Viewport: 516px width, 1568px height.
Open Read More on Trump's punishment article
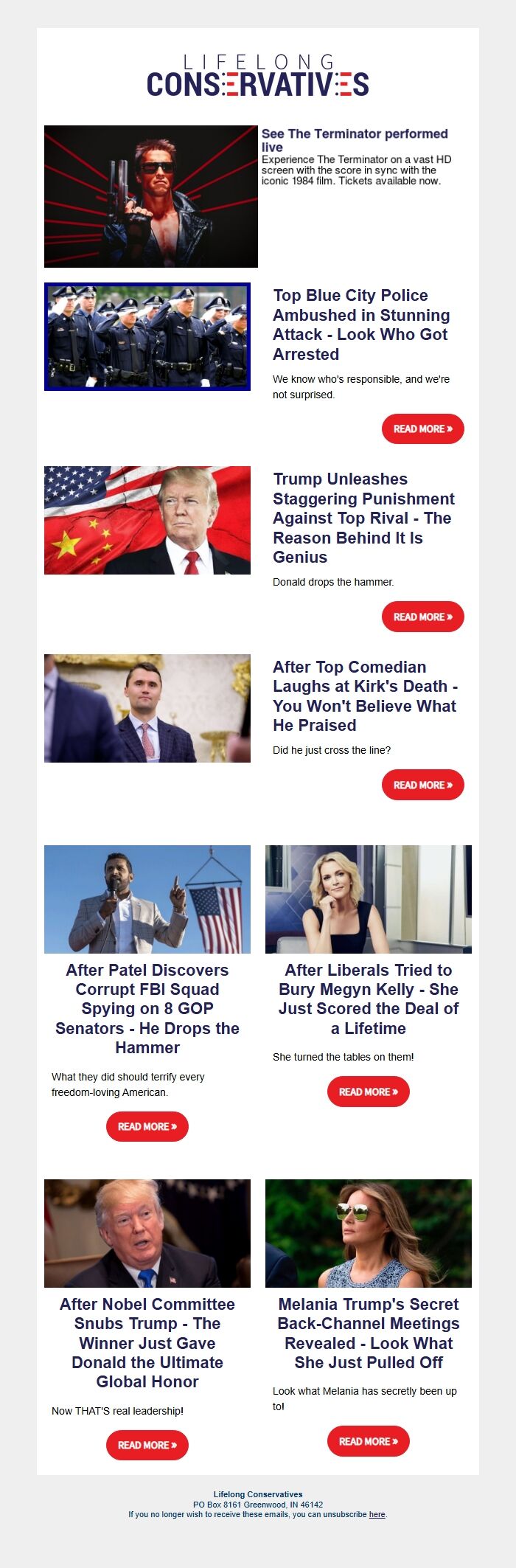coord(422,617)
